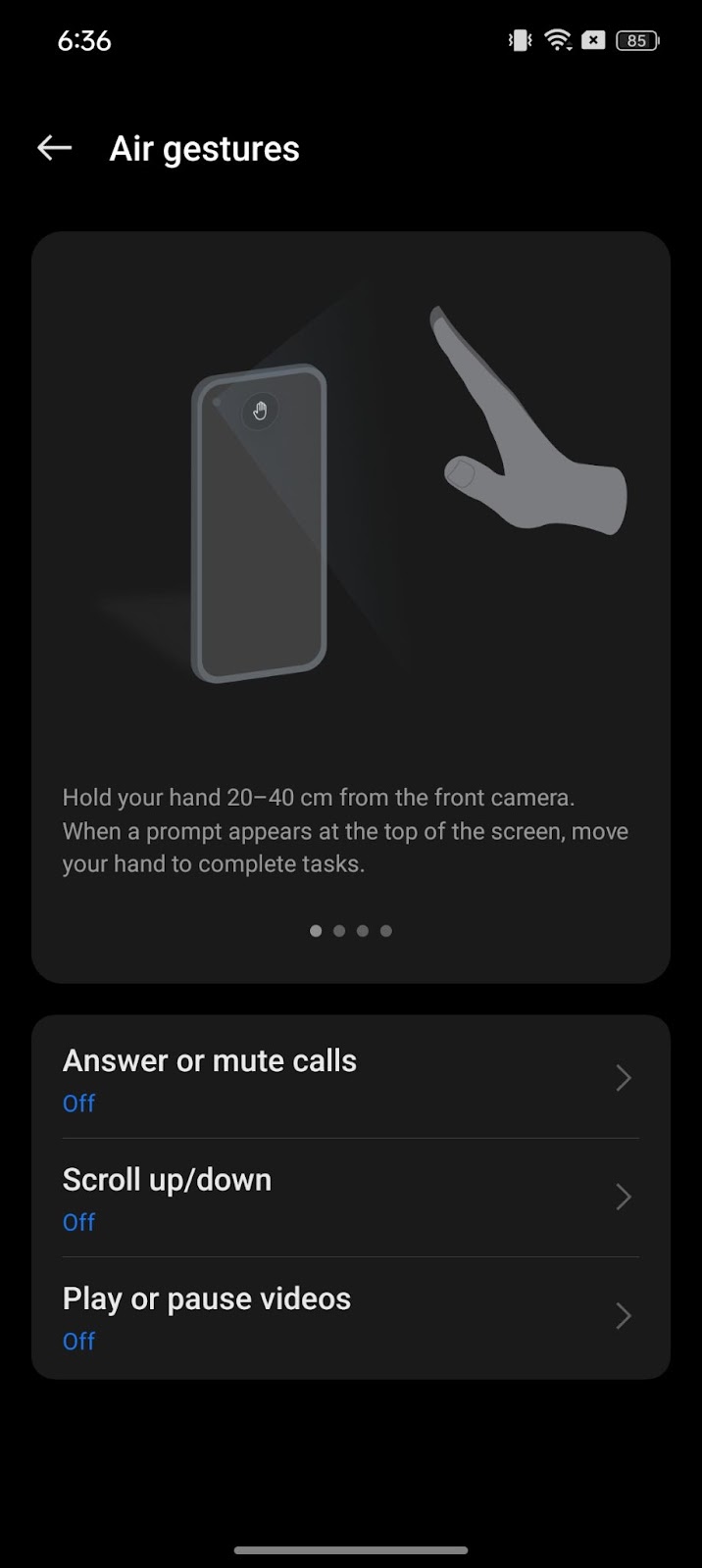
Task: Go back from Air gestures
Action: [55, 148]
